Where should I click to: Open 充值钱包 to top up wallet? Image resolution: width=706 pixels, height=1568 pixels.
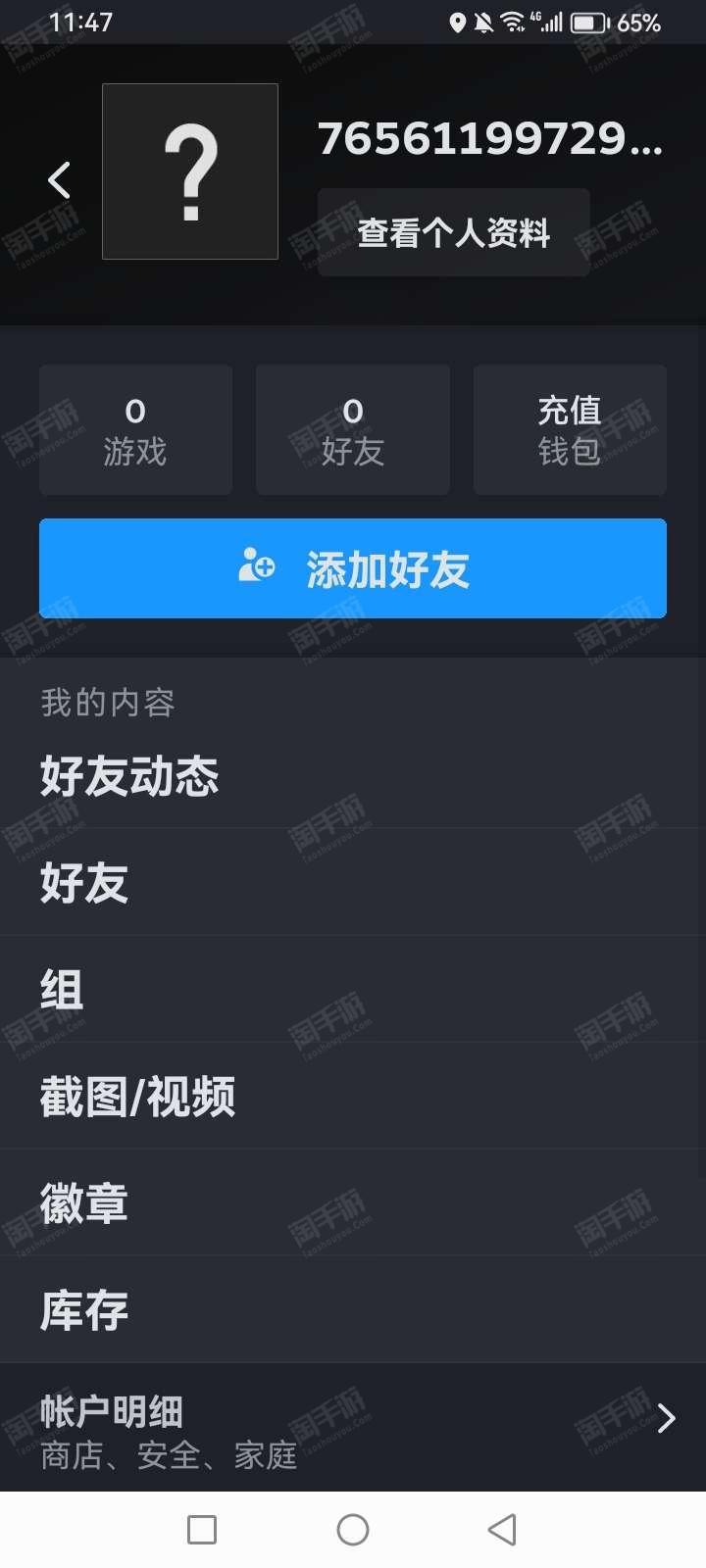click(x=570, y=430)
